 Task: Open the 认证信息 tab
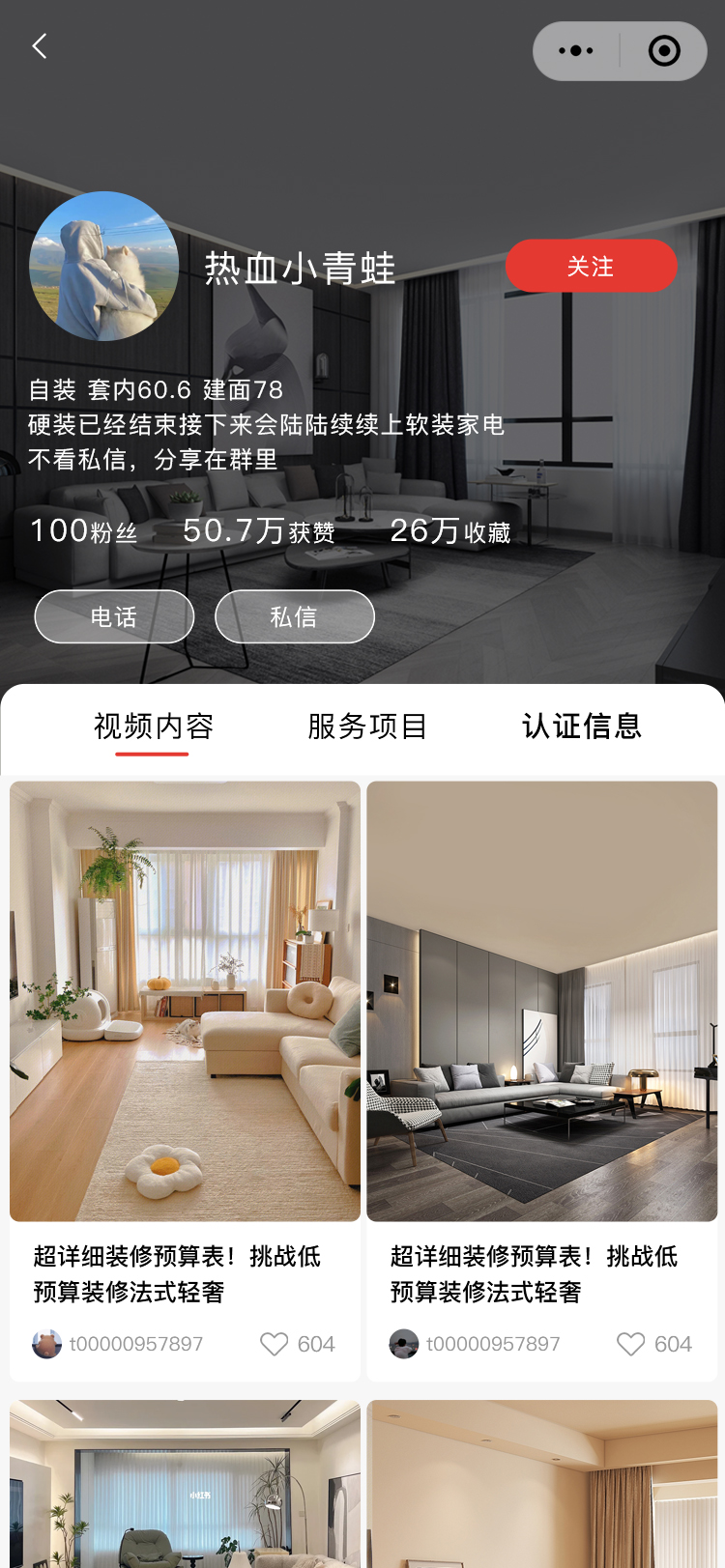pos(581,727)
